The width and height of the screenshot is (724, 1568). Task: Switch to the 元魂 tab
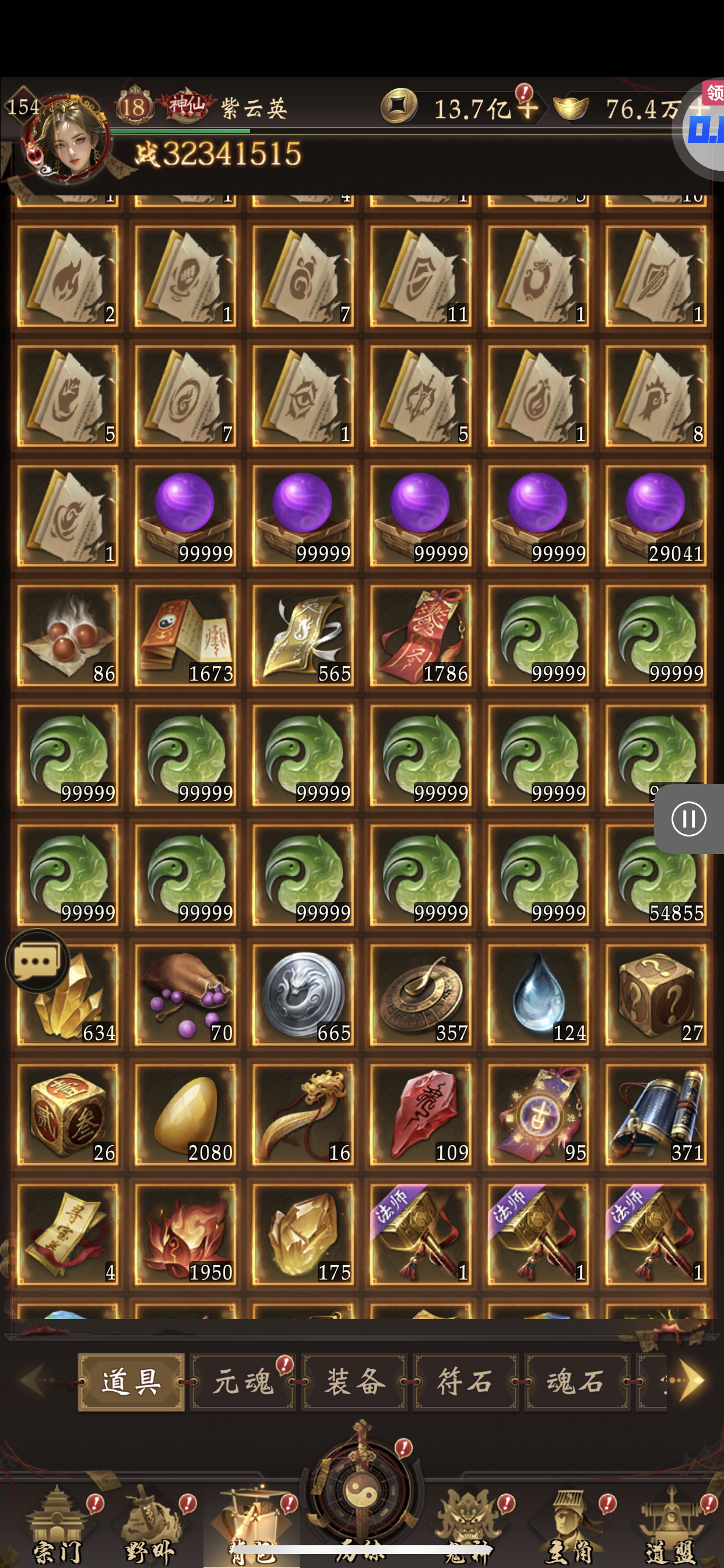tap(243, 1382)
